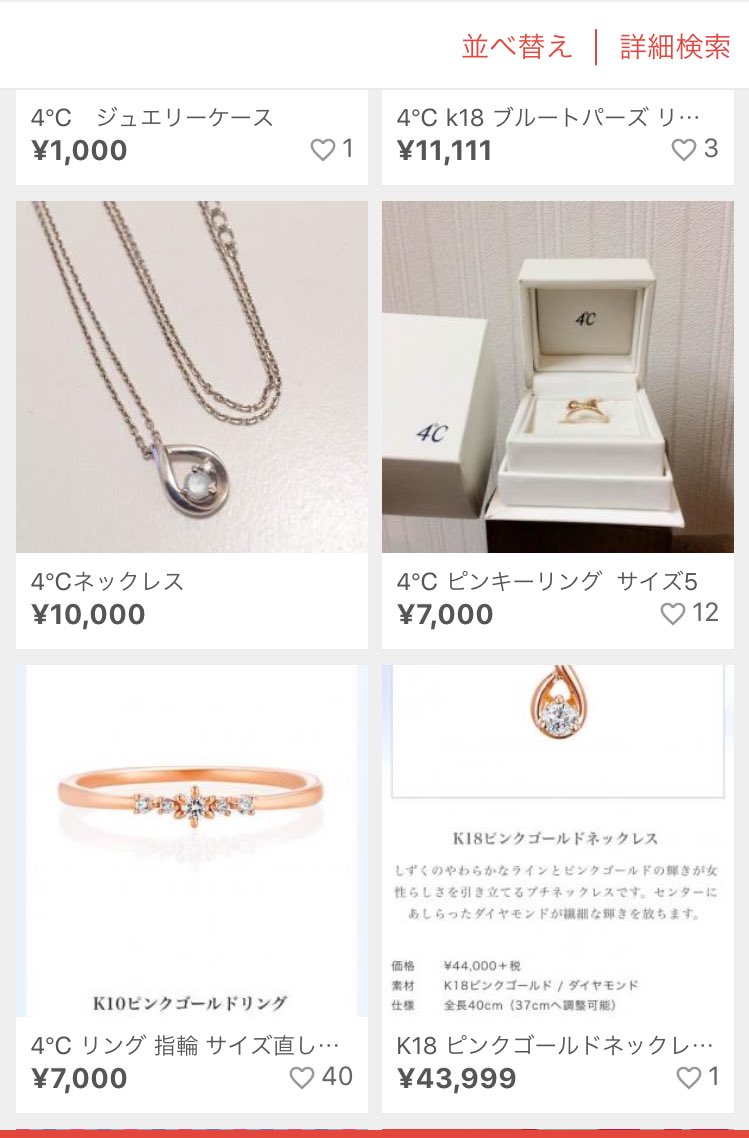
Task: Open the 詳細検索 advanced search panel
Action: [x=675, y=45]
